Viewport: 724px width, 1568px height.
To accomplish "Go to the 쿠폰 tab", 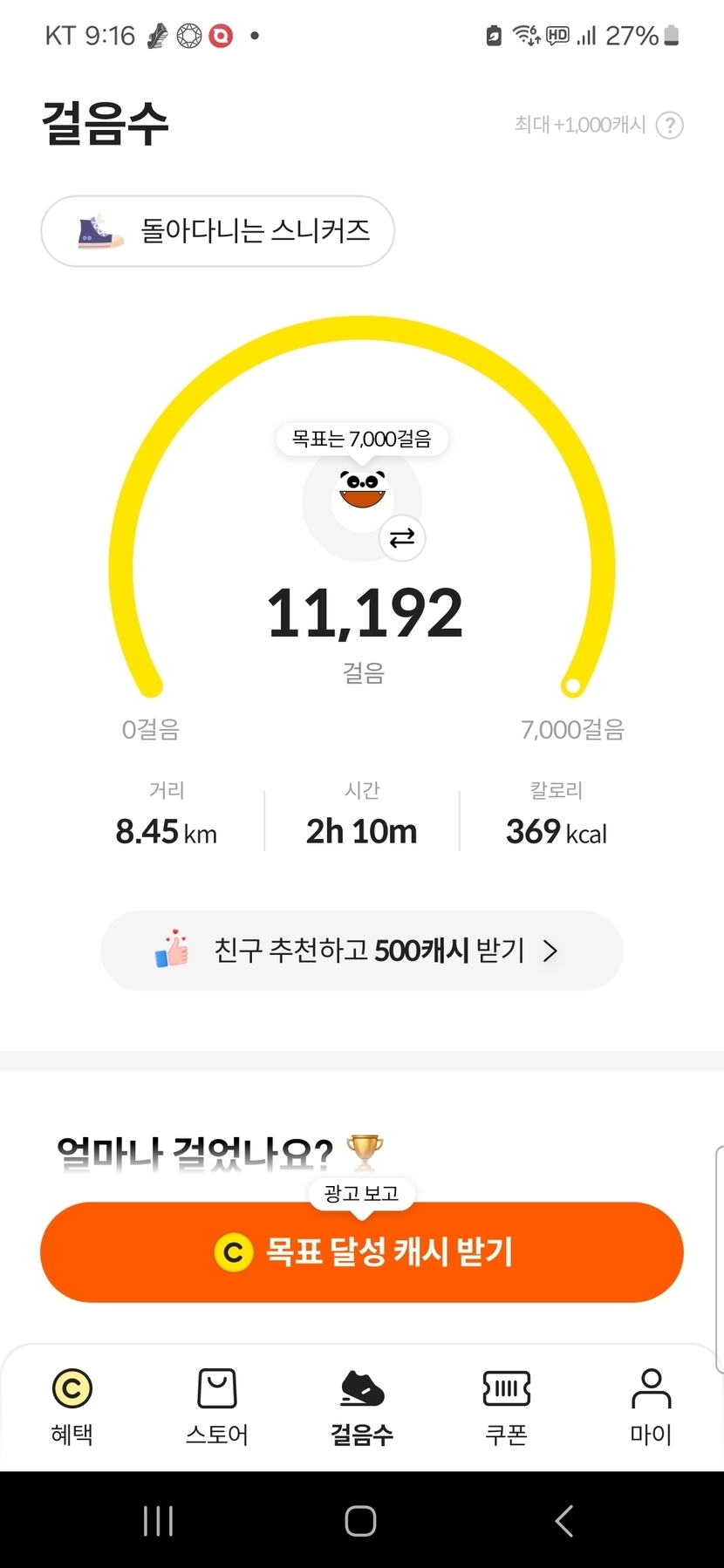I will point(507,1406).
